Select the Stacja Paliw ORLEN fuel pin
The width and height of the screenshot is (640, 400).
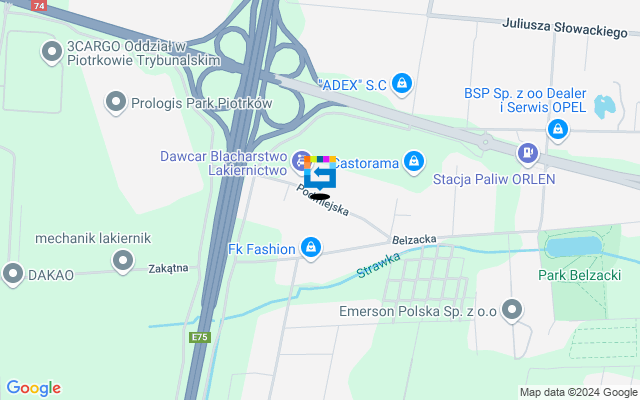pyautogui.click(x=527, y=153)
